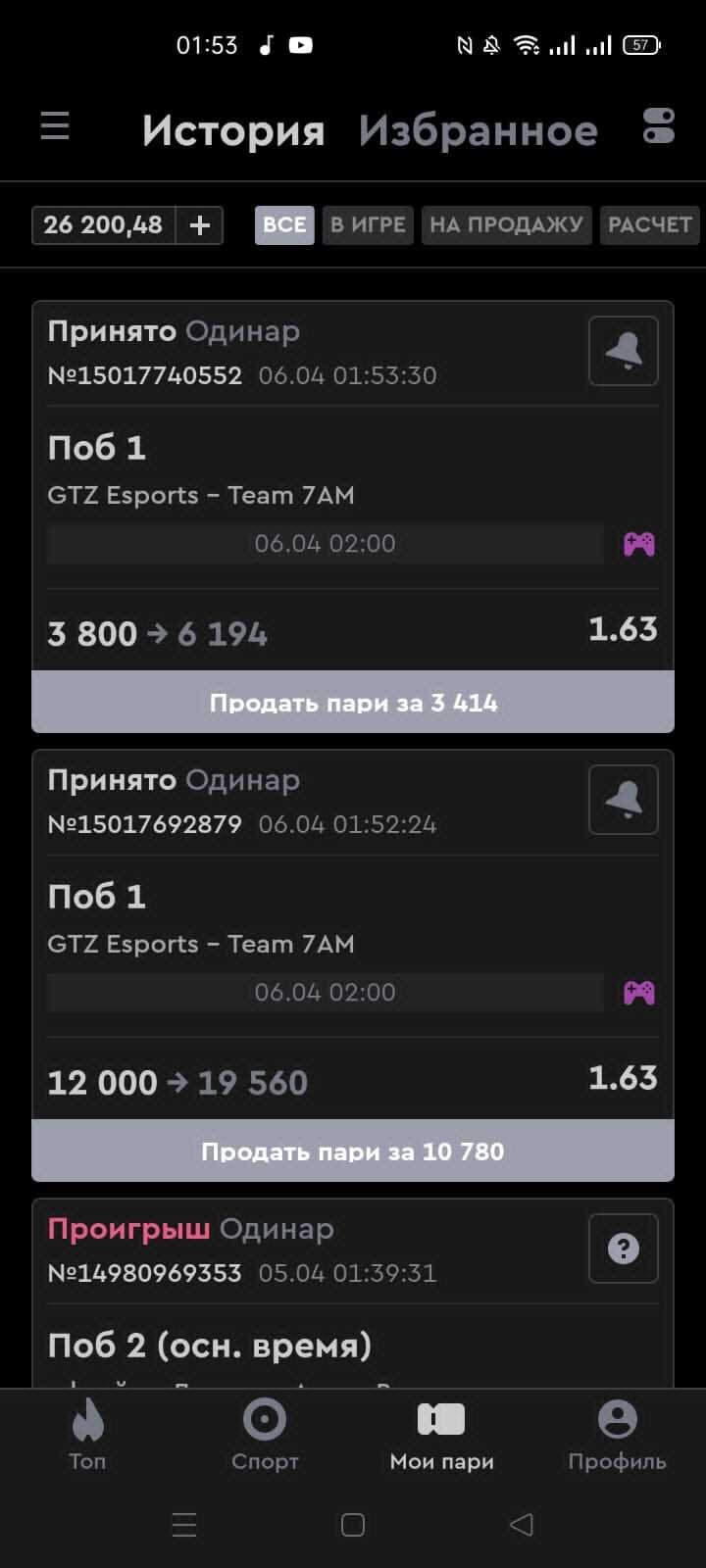This screenshot has width=706, height=1568.
Task: Tap the system back button
Action: point(522,1525)
